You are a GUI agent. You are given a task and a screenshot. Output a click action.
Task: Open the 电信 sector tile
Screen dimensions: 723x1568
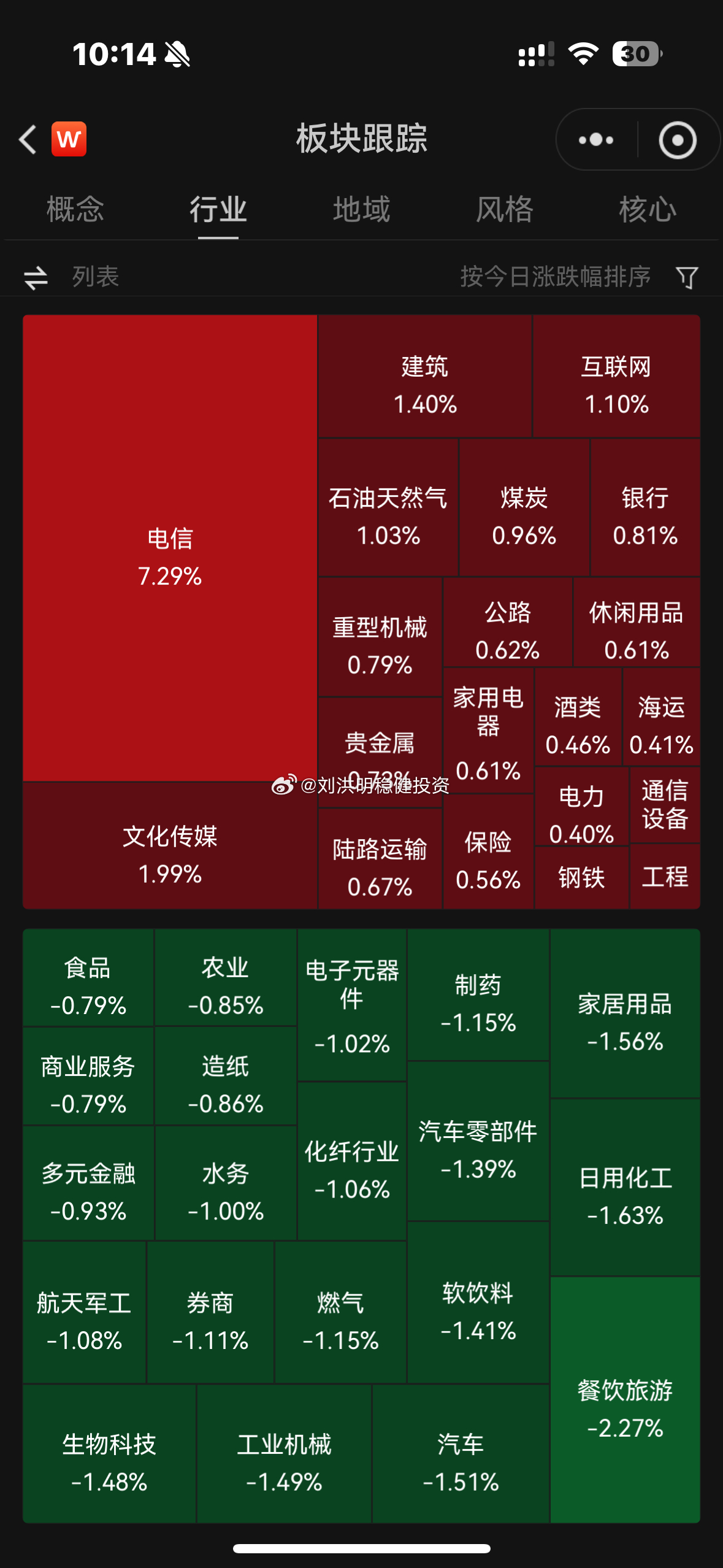[x=170, y=548]
